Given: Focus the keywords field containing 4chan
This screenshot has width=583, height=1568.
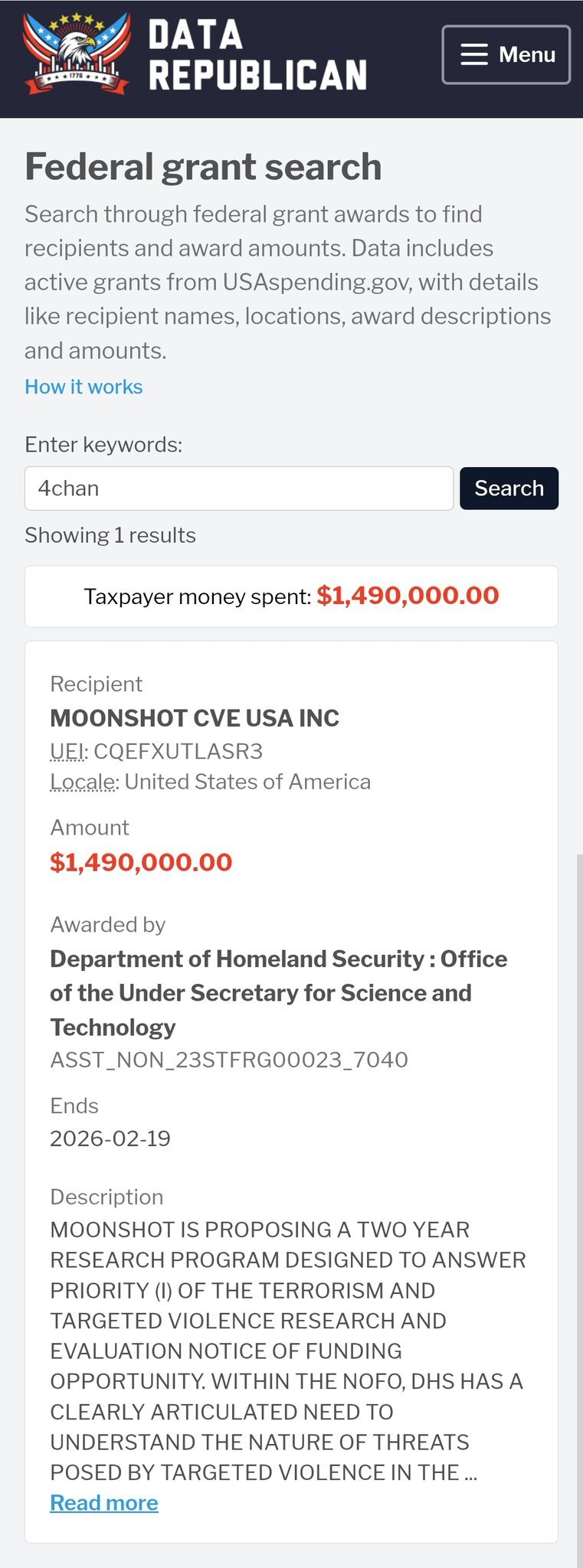Looking at the screenshot, I should click(x=239, y=488).
